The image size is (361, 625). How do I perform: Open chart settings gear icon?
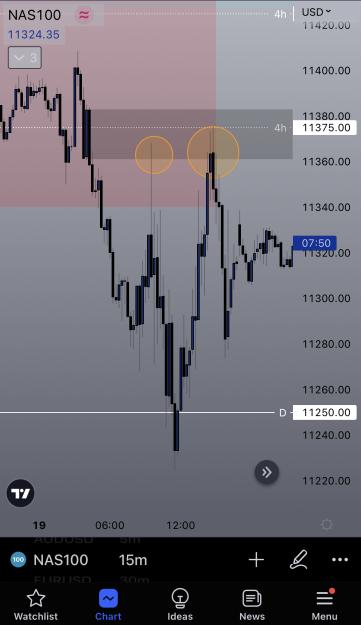coord(327,525)
